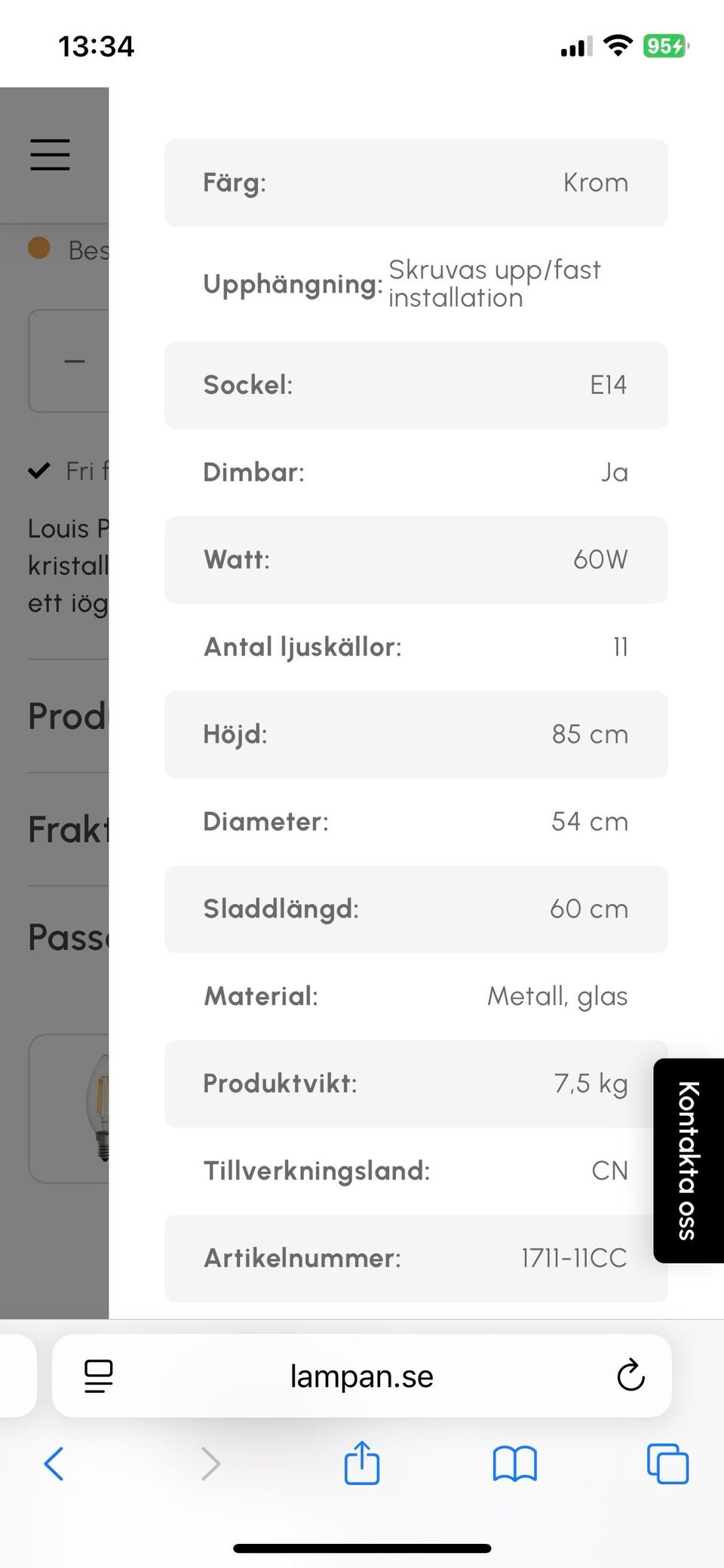Go back to the previous page
724x1568 pixels.
click(x=54, y=1464)
